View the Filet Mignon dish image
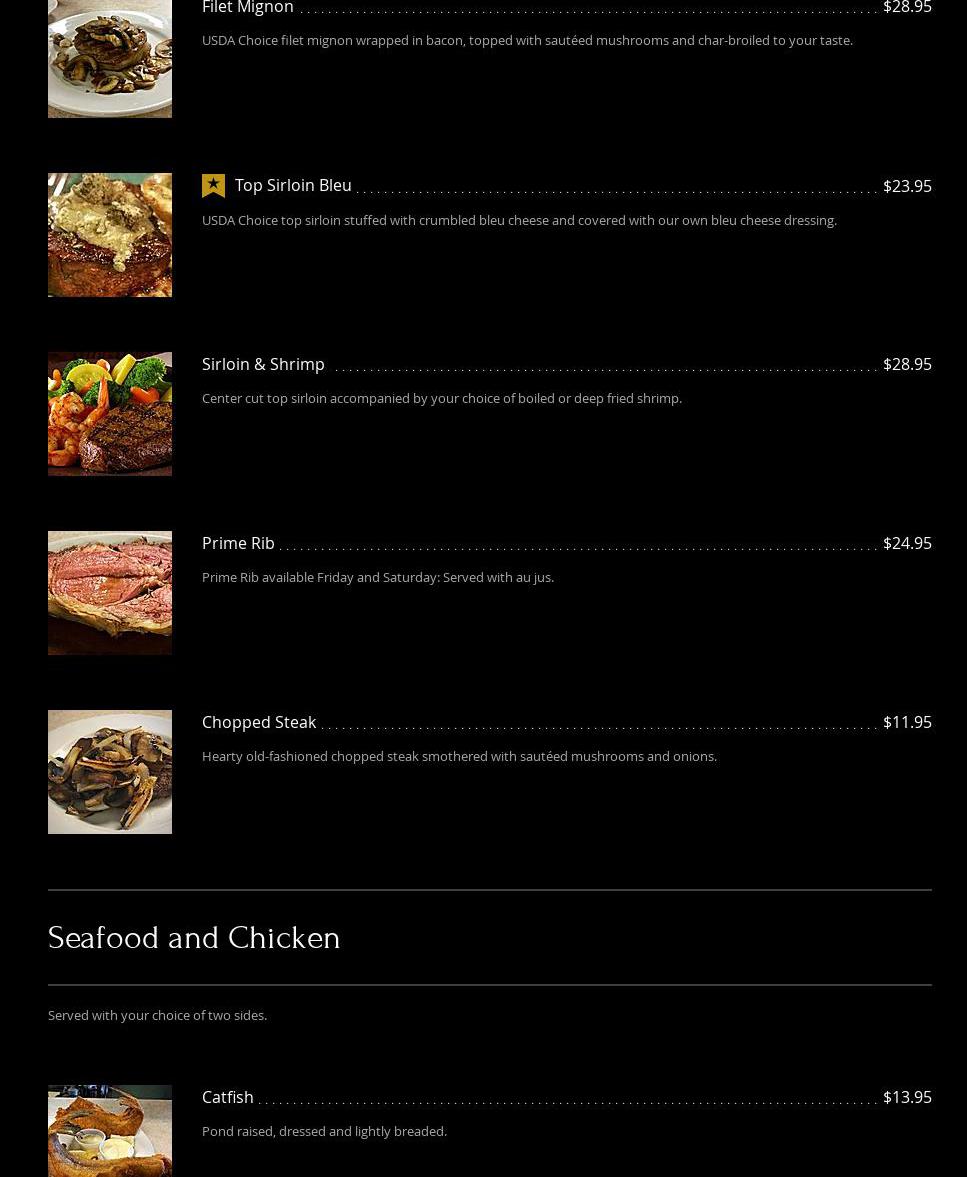This screenshot has width=967, height=1177. [x=110, y=59]
